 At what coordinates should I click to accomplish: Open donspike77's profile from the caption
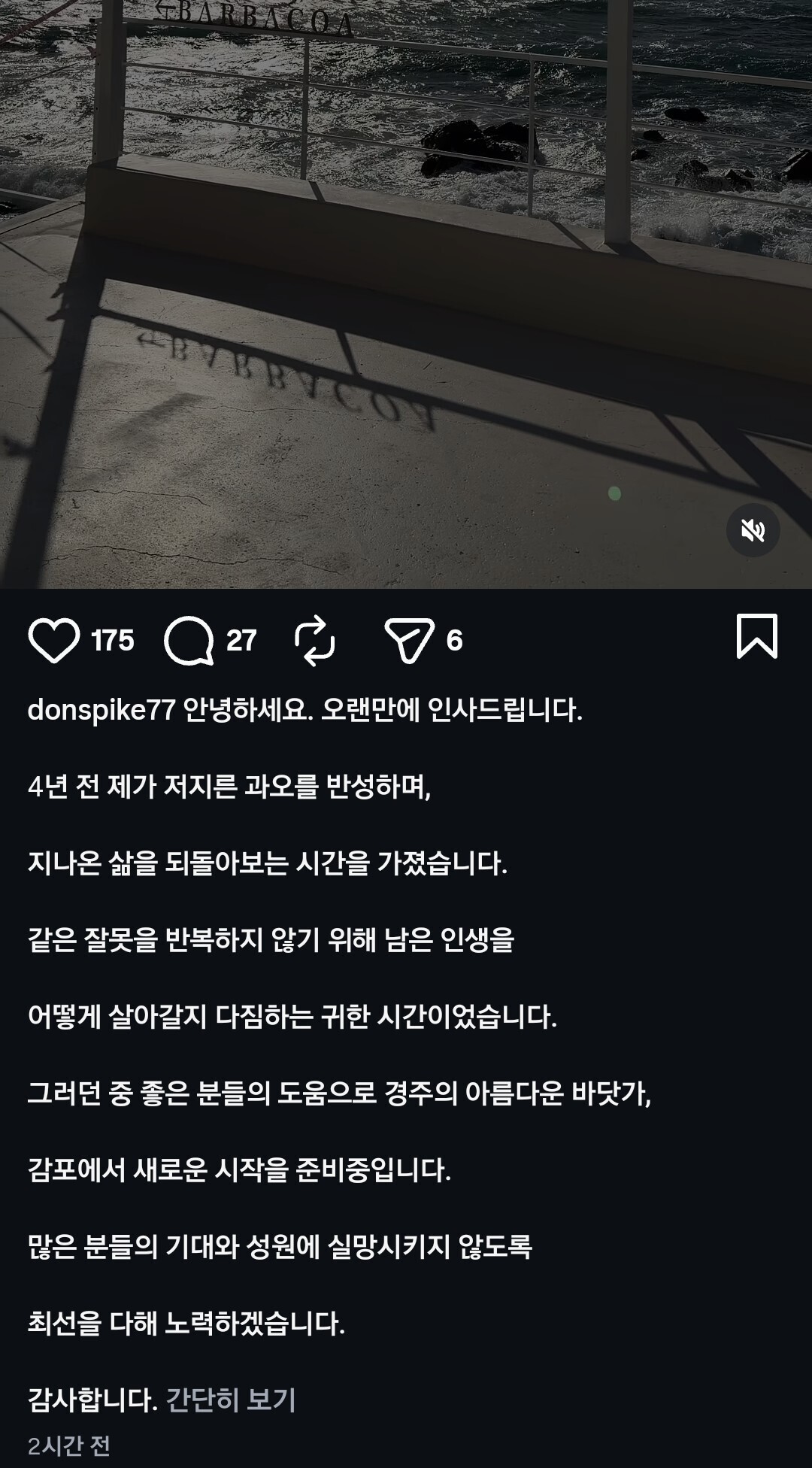[x=101, y=710]
